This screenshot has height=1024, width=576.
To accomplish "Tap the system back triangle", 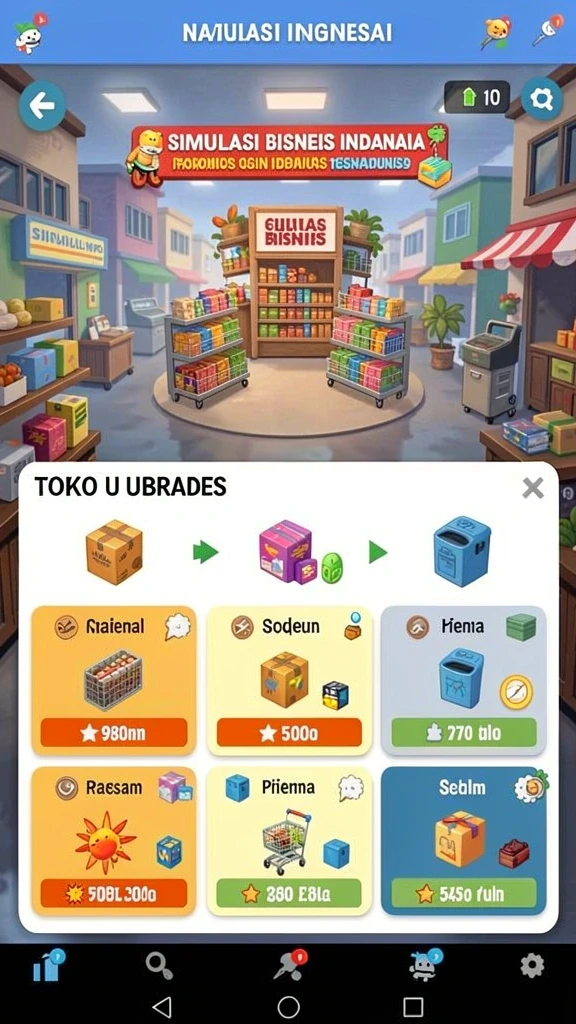I will click(x=162, y=1006).
